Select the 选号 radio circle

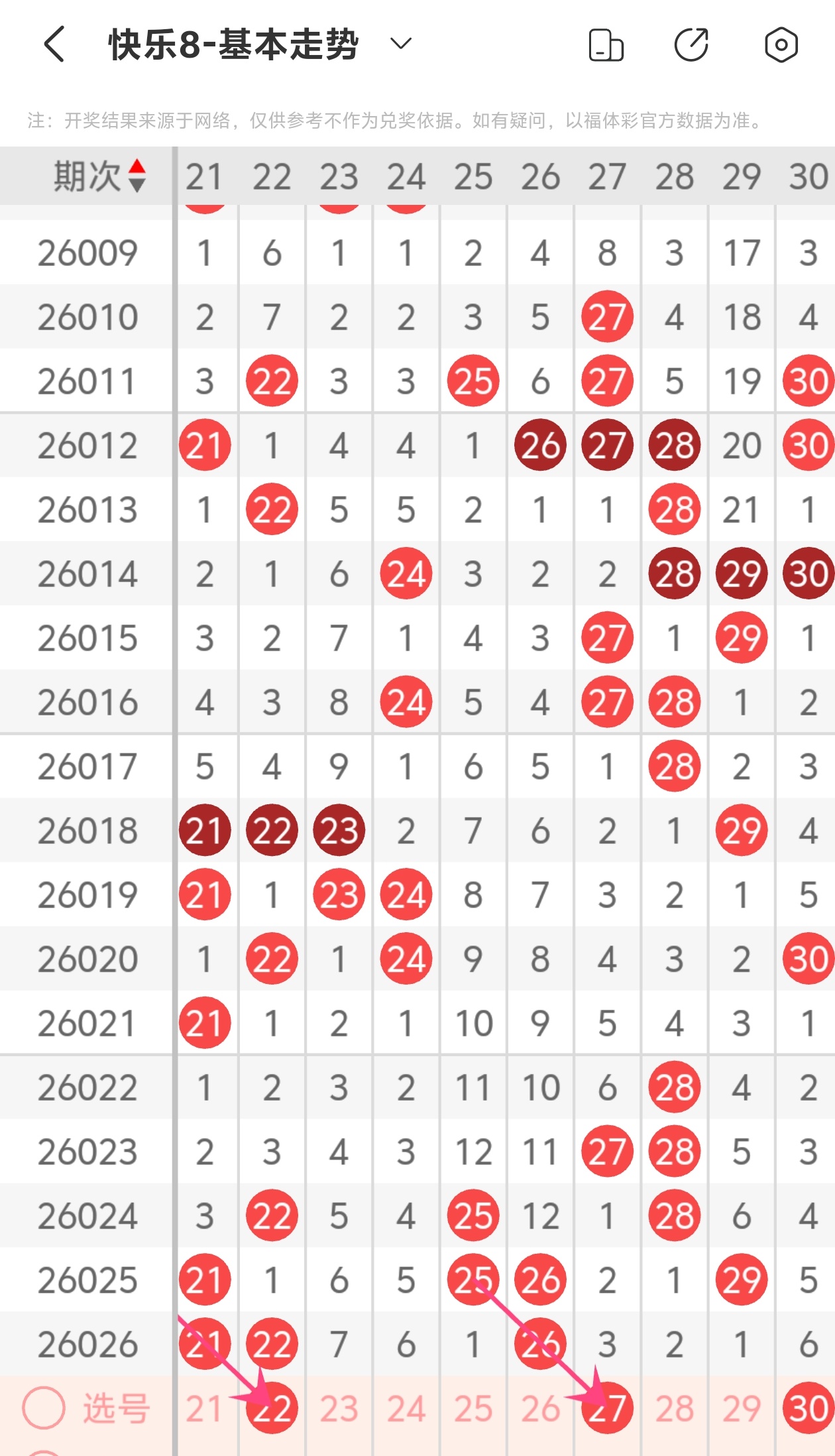(44, 1408)
